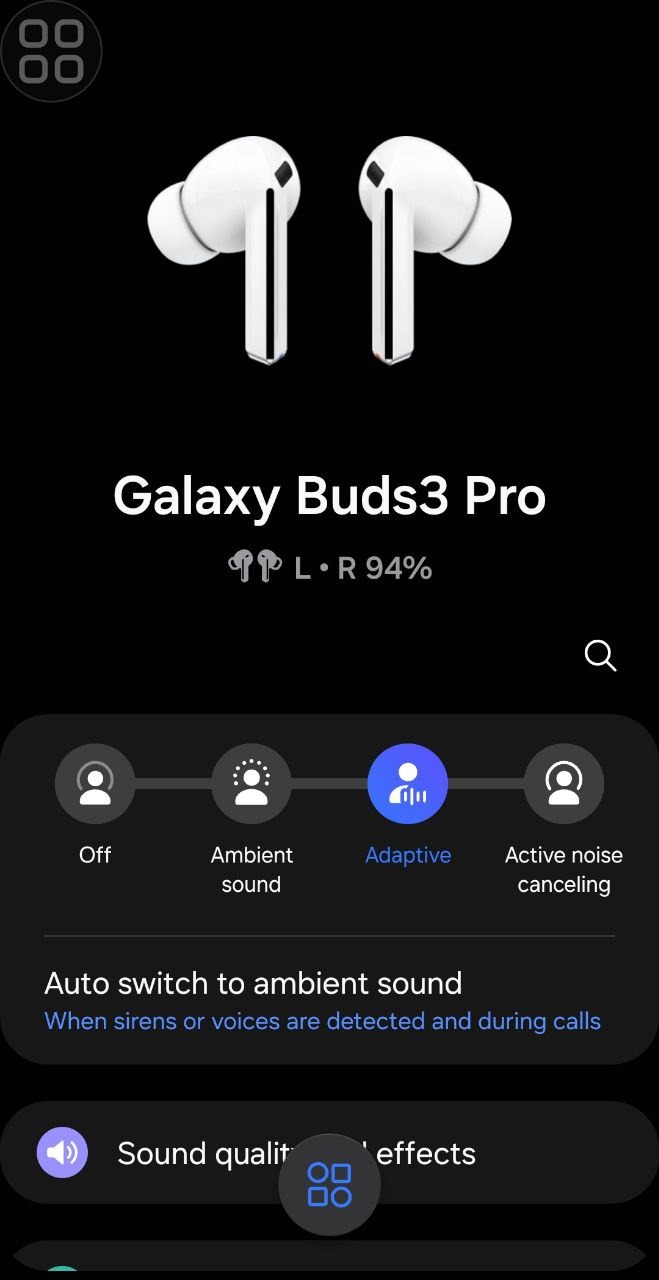Image resolution: width=659 pixels, height=1280 pixels.
Task: Enable Active noise canceling
Action: tap(564, 783)
